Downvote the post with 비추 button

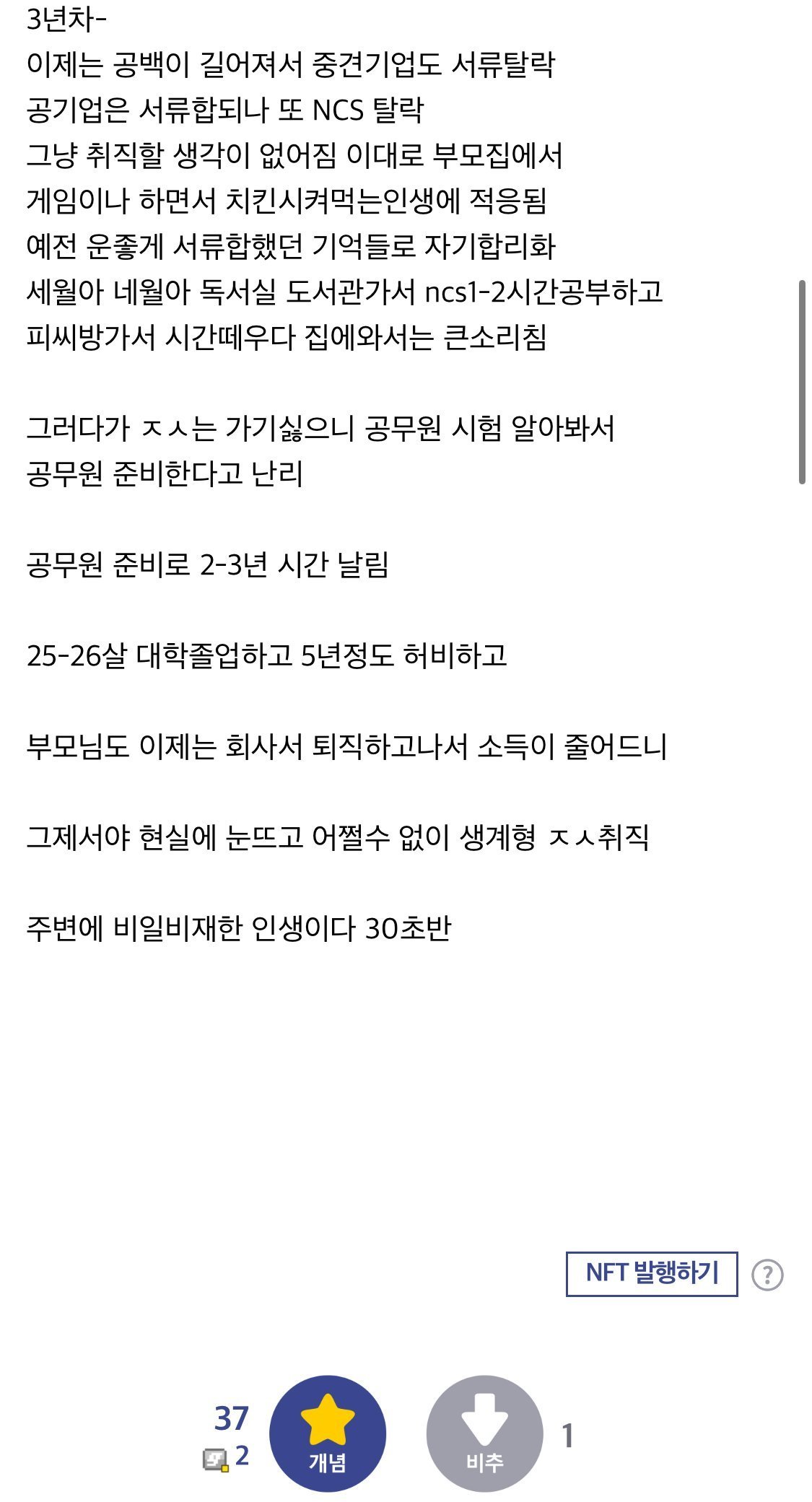pyautogui.click(x=484, y=1433)
